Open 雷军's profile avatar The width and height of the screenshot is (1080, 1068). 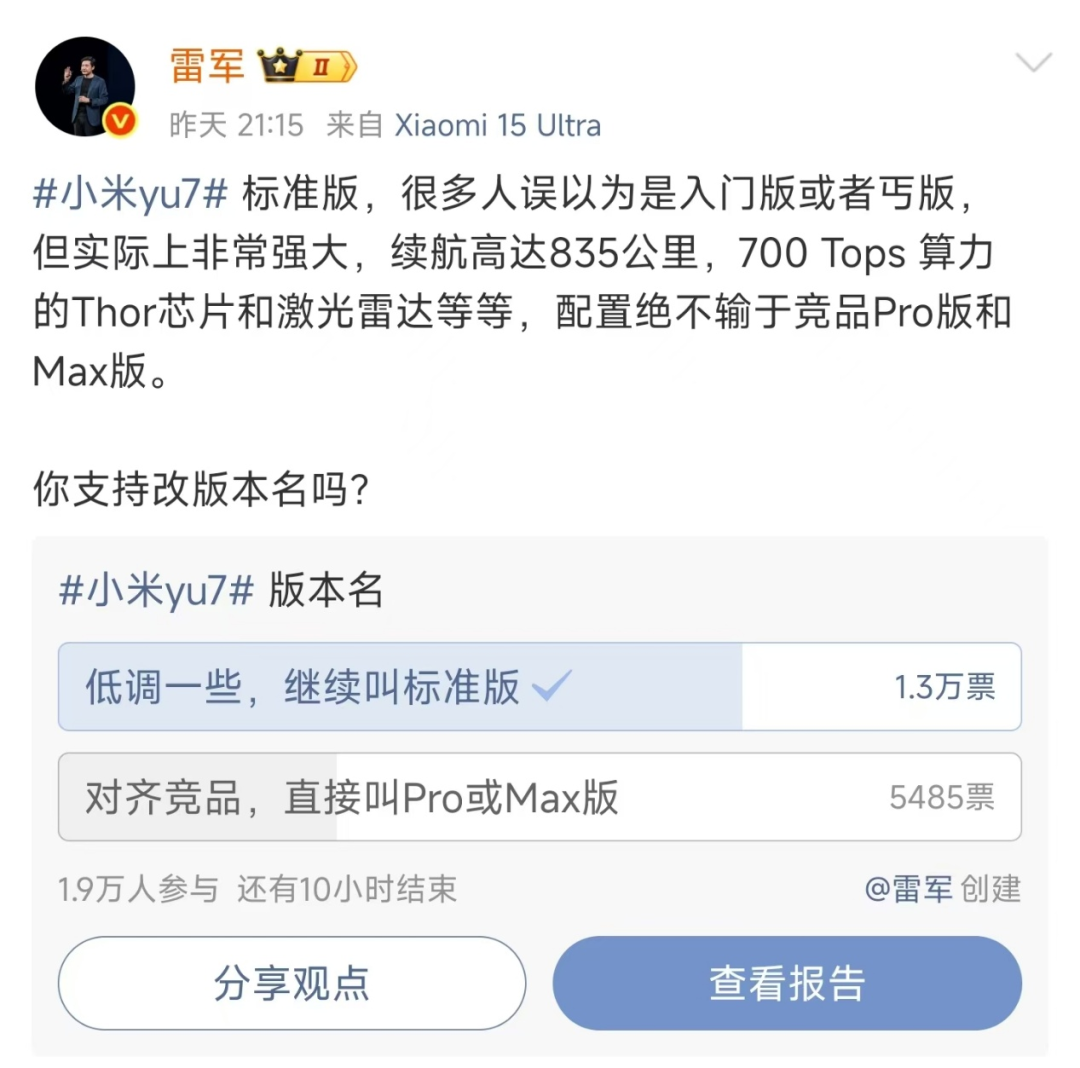point(85,90)
